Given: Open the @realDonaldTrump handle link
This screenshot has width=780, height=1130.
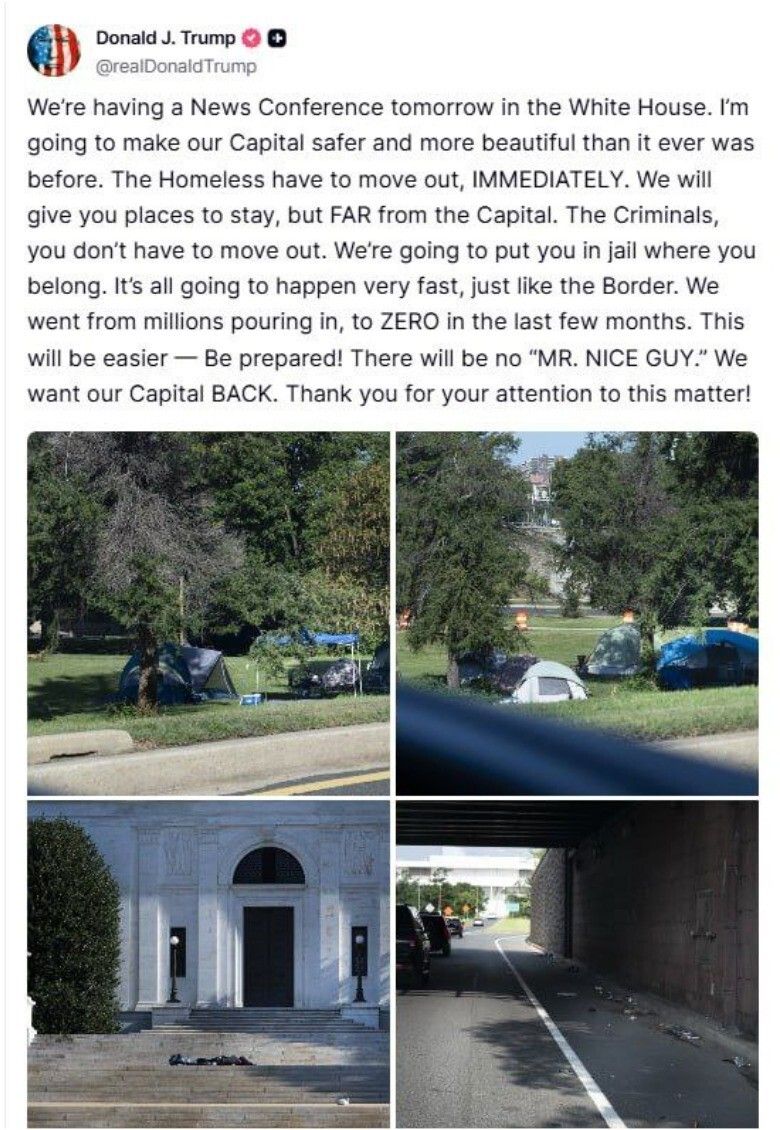Looking at the screenshot, I should 176,67.
